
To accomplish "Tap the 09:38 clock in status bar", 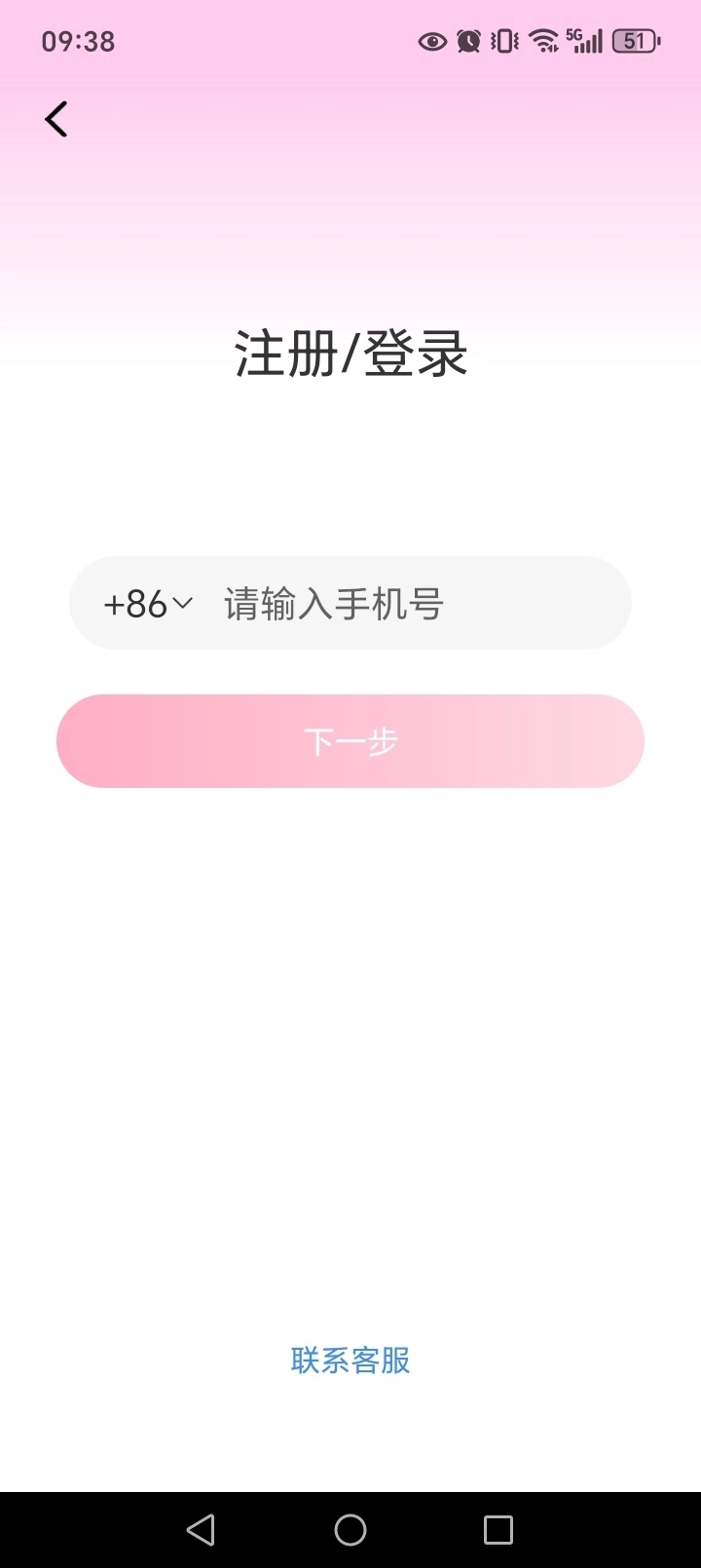I will tap(77, 41).
